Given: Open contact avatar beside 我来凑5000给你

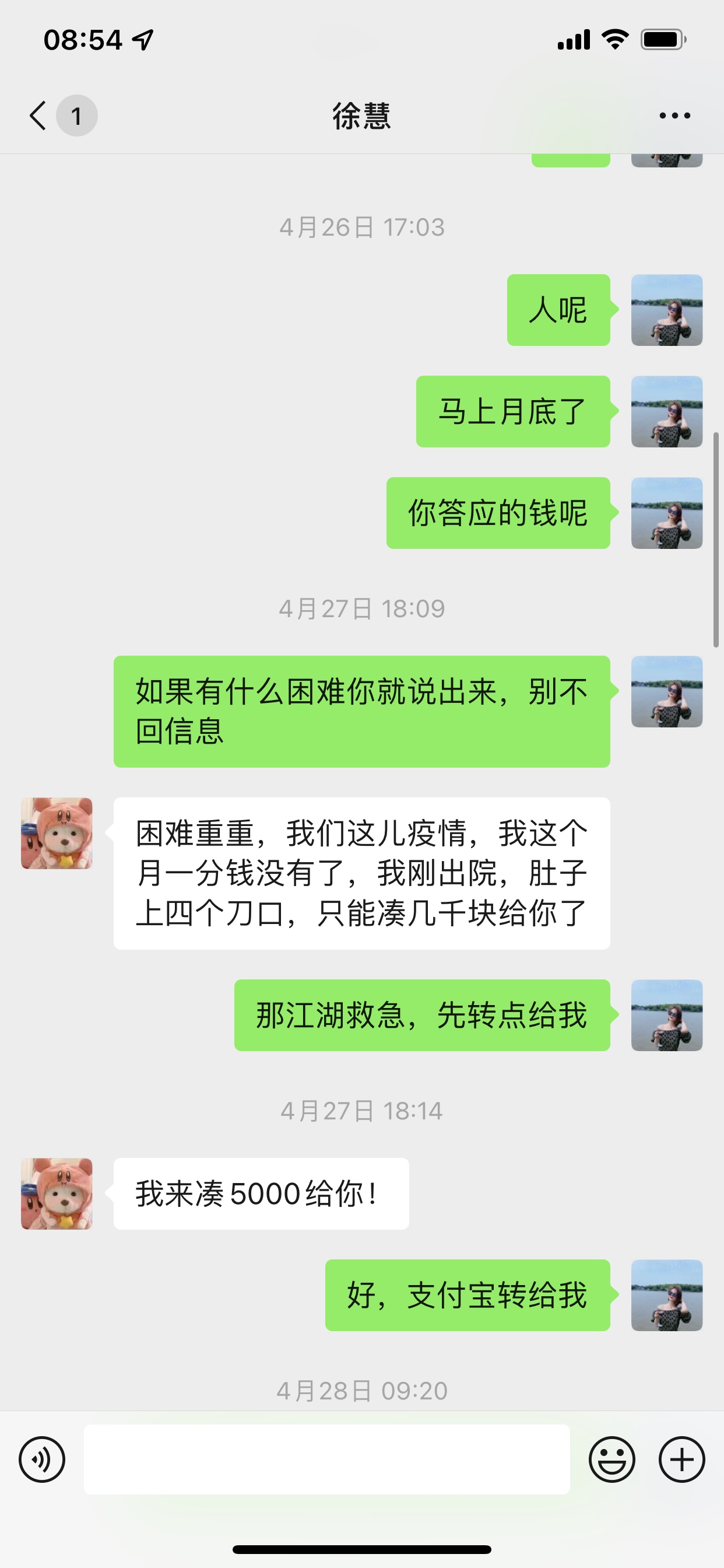Looking at the screenshot, I should (x=57, y=1193).
